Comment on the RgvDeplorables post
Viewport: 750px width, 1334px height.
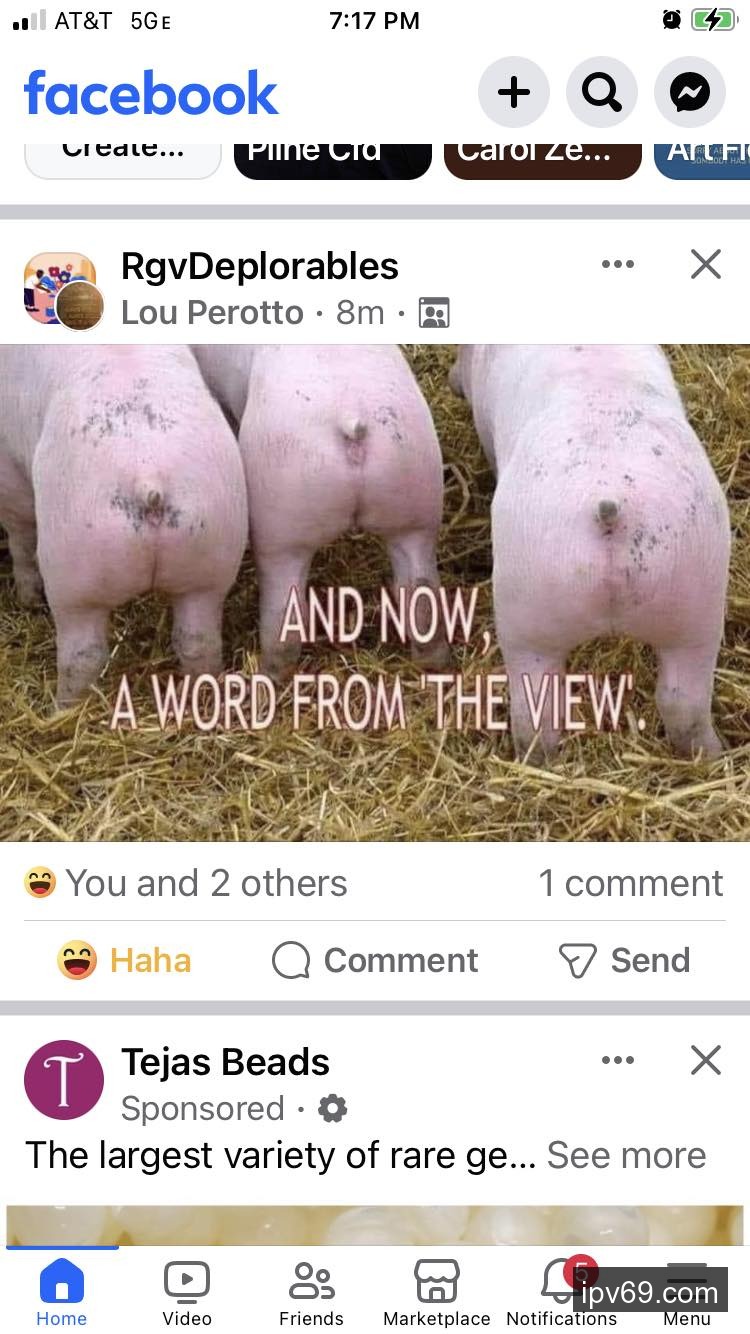click(x=375, y=960)
